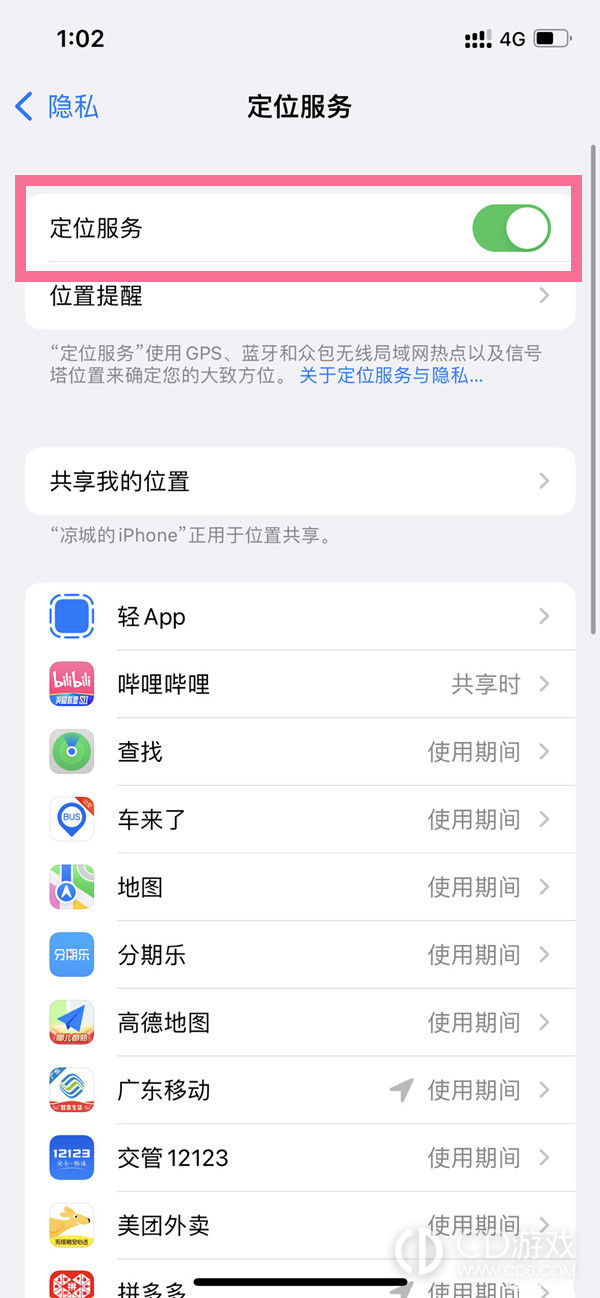600x1298 pixels.
Task: Open location settings for 高德地图
Action: pyautogui.click(x=300, y=1022)
